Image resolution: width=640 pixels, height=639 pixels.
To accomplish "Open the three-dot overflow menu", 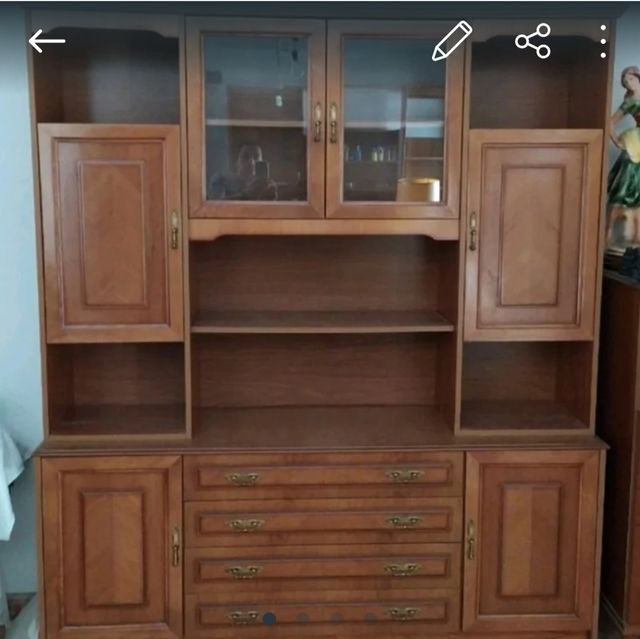I will click(x=603, y=41).
